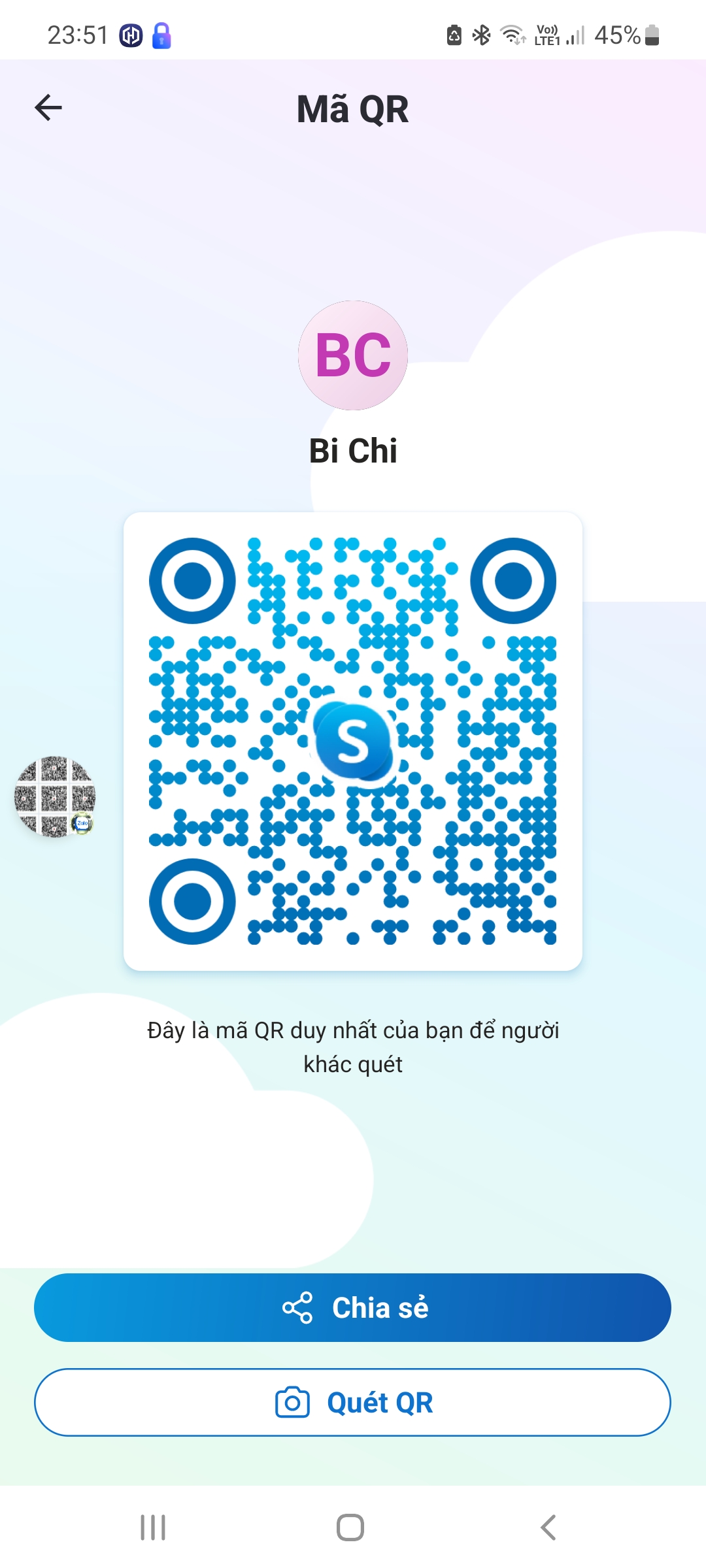706x1568 pixels.
Task: Tap the BC profile avatar
Action: click(x=353, y=355)
